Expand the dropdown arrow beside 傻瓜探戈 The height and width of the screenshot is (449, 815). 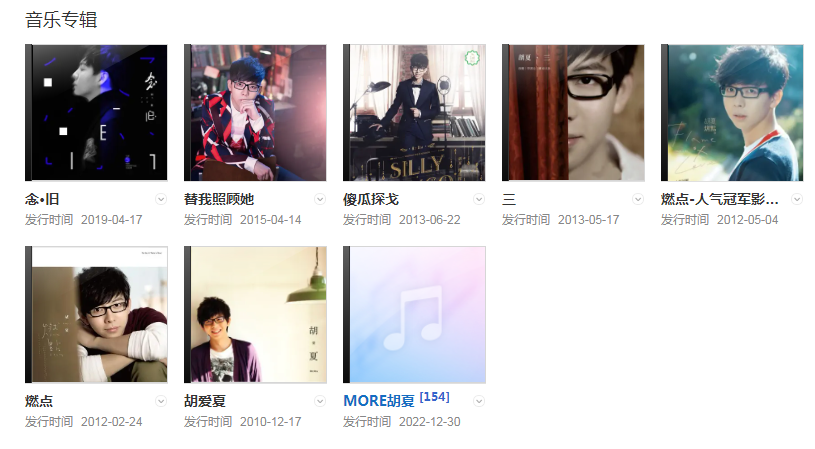(x=479, y=199)
